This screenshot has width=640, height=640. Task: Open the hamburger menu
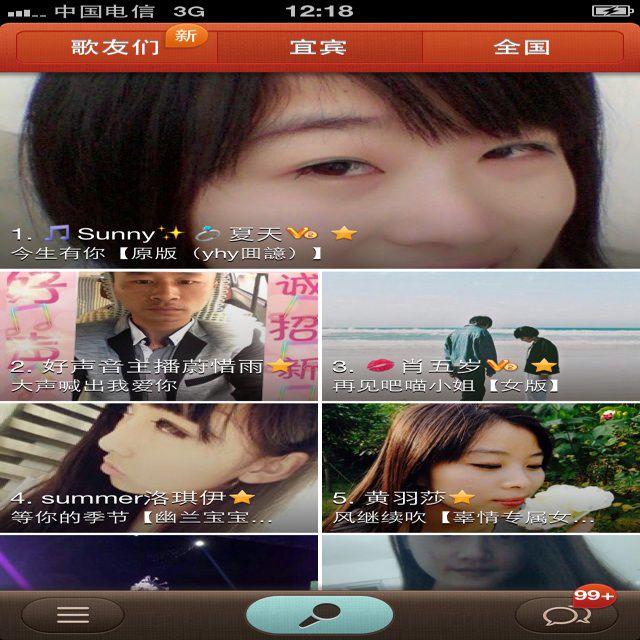click(x=73, y=615)
